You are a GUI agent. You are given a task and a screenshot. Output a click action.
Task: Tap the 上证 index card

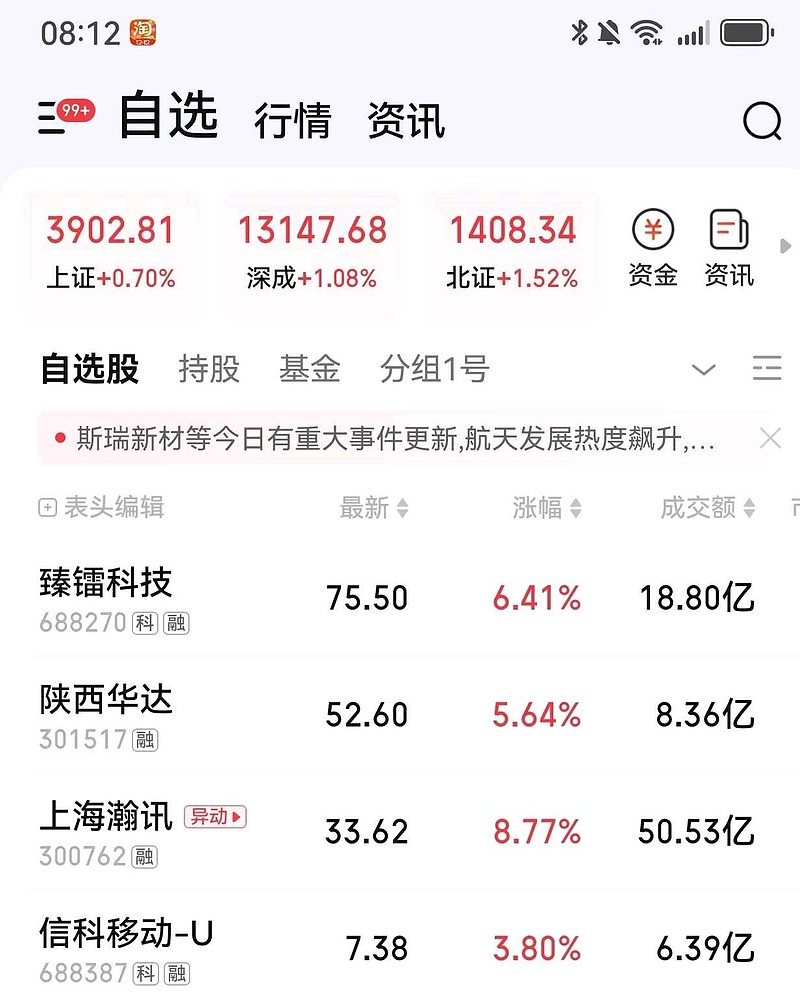click(x=110, y=246)
